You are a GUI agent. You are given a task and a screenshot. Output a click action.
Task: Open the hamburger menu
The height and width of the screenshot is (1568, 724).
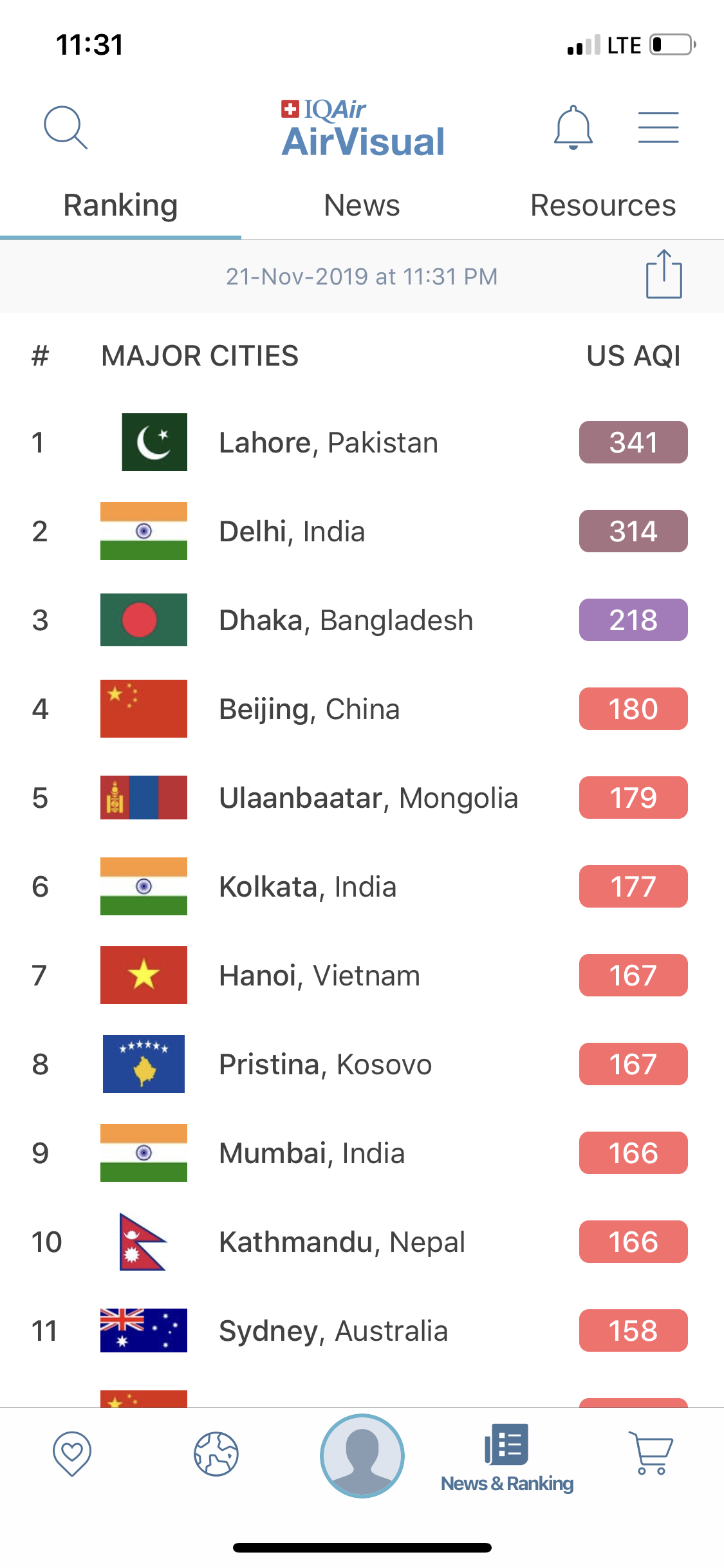658,127
